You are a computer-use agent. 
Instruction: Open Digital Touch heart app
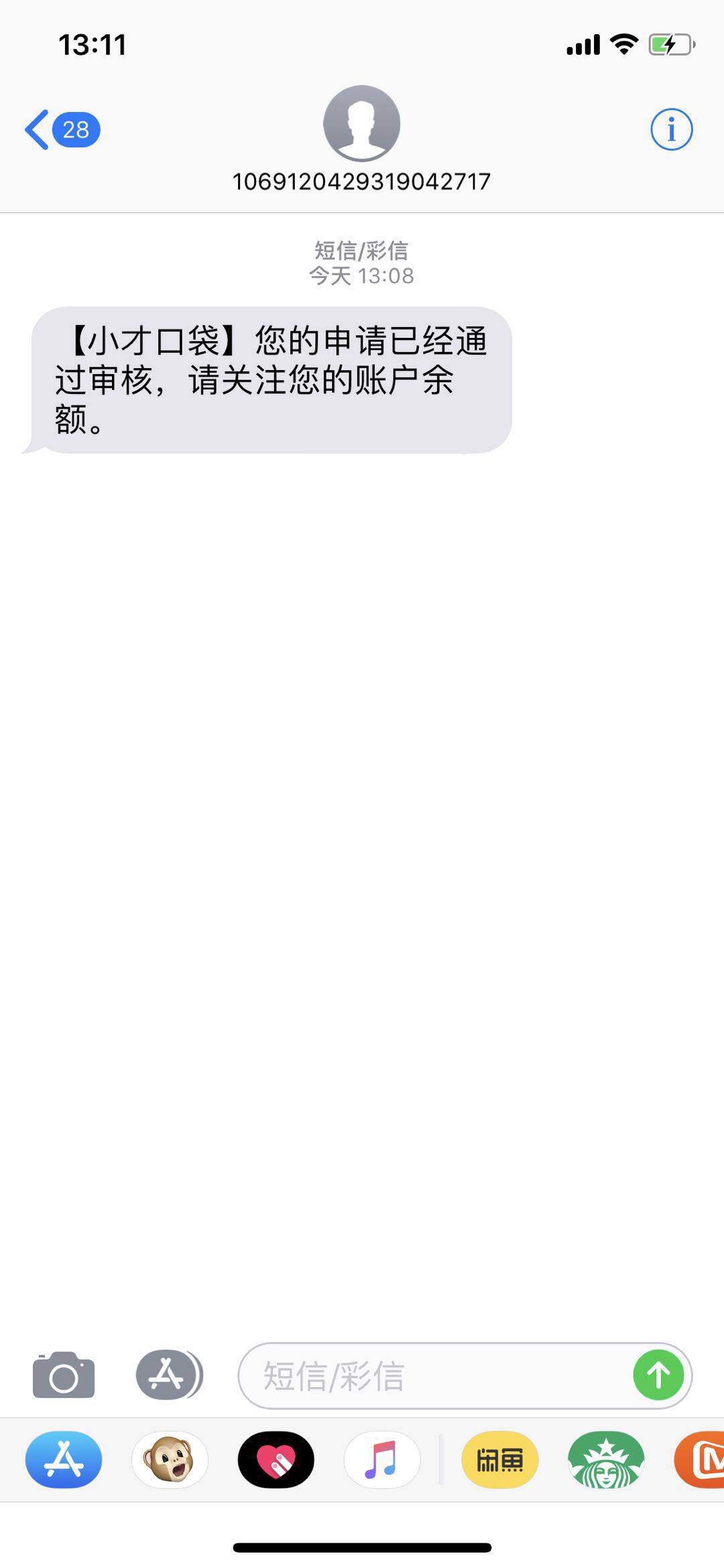[x=276, y=1459]
